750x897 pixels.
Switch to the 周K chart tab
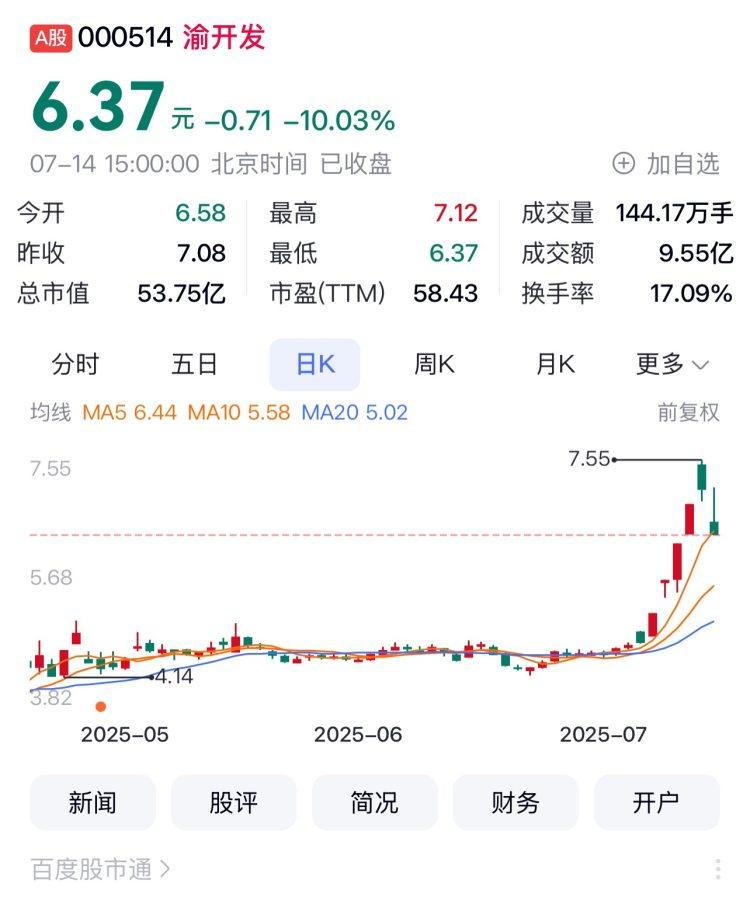(434, 364)
